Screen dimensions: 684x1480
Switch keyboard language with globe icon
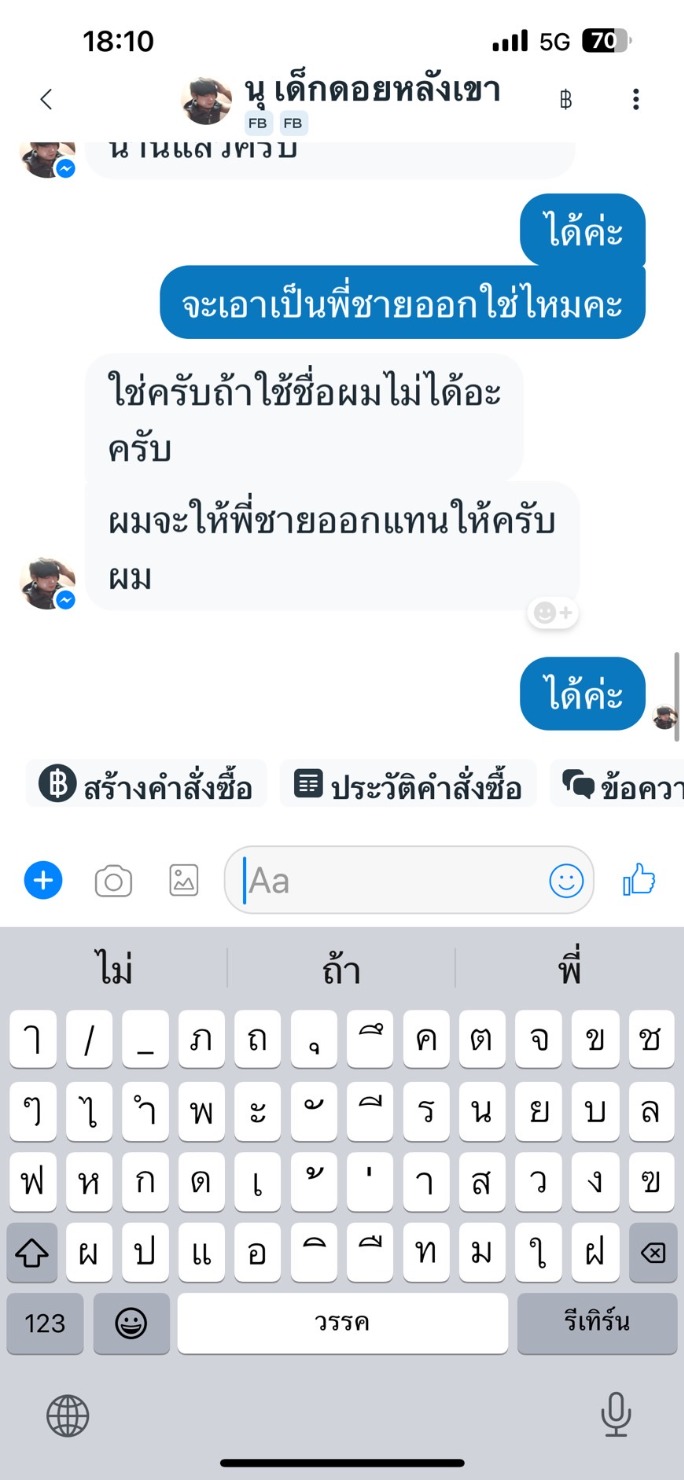(x=68, y=1415)
